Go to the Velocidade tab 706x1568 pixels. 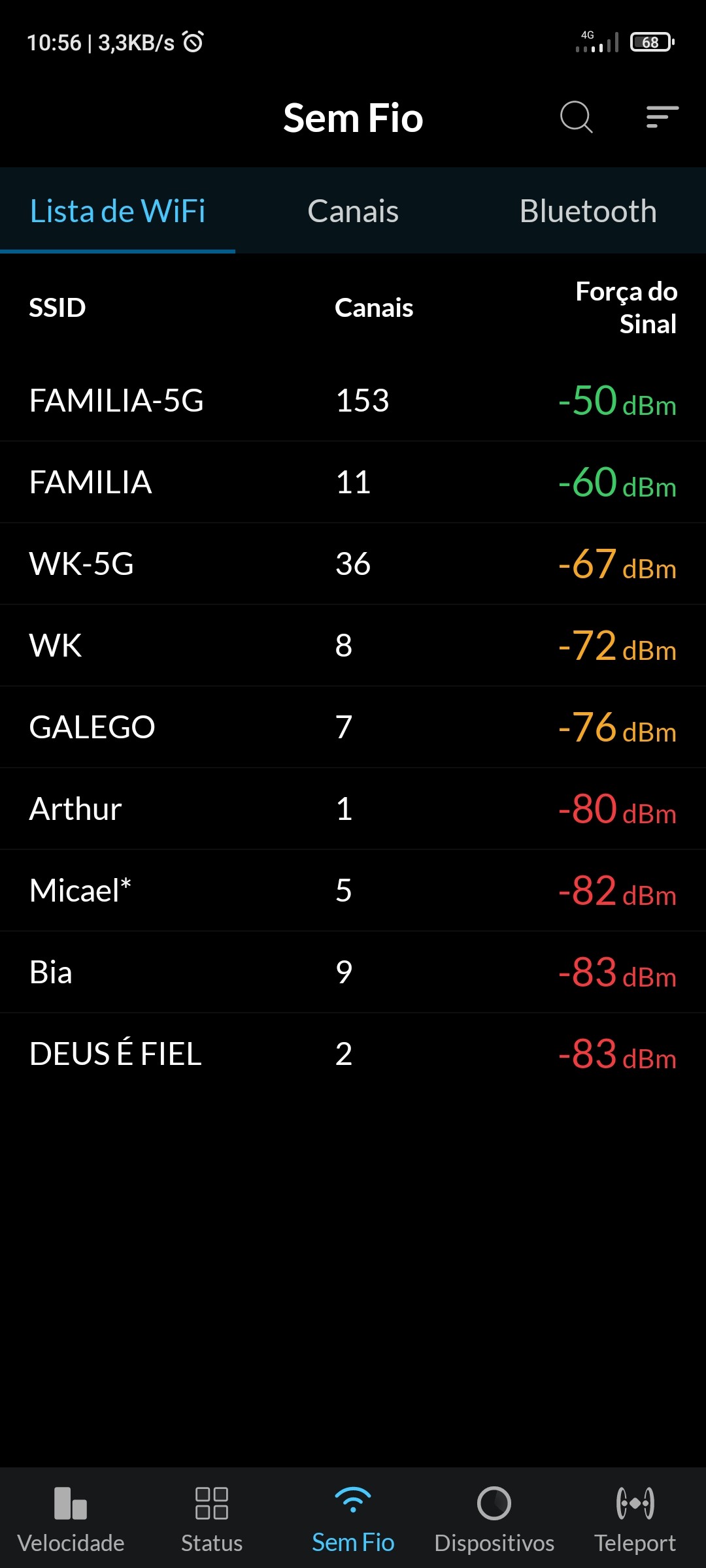71,1518
